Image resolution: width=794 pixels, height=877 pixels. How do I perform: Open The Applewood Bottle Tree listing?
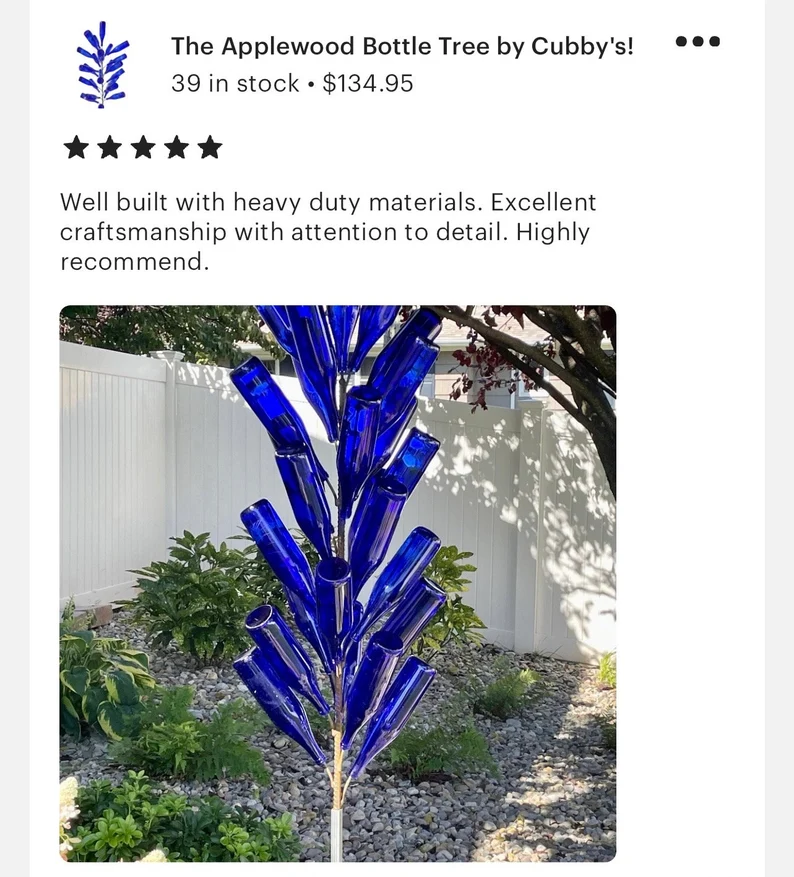[401, 47]
